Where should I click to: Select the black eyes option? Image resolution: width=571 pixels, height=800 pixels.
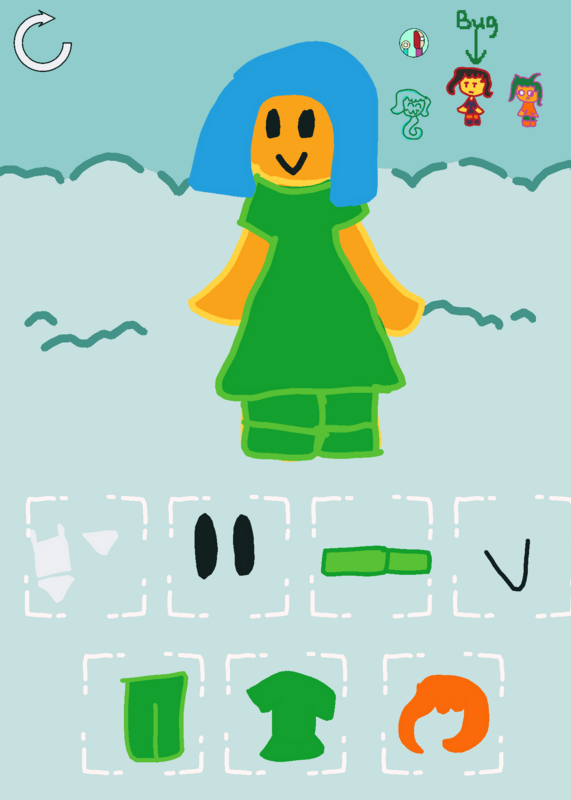[225, 546]
